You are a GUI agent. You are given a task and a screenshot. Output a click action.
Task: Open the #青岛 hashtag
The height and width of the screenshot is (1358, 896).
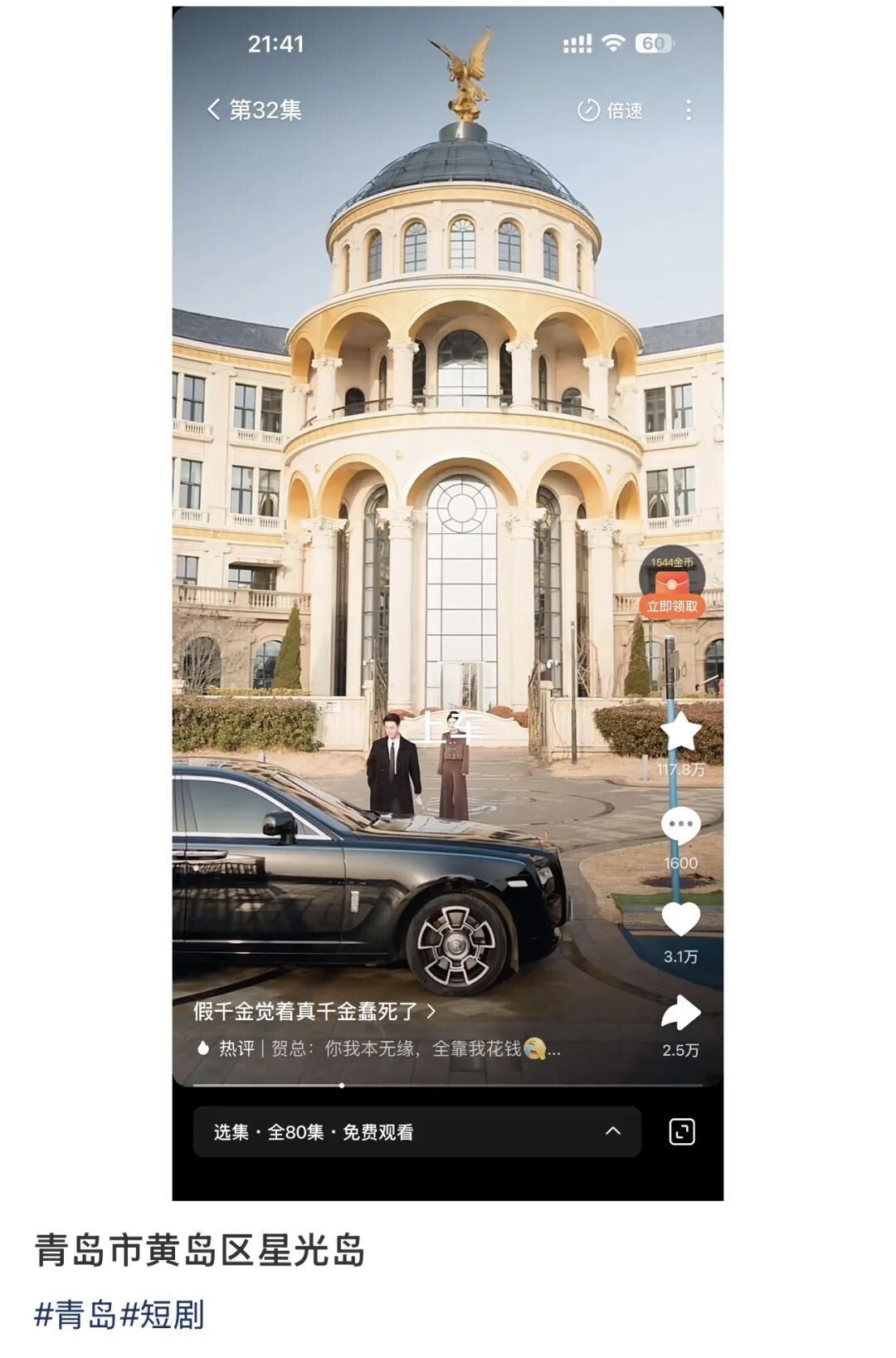75,1316
